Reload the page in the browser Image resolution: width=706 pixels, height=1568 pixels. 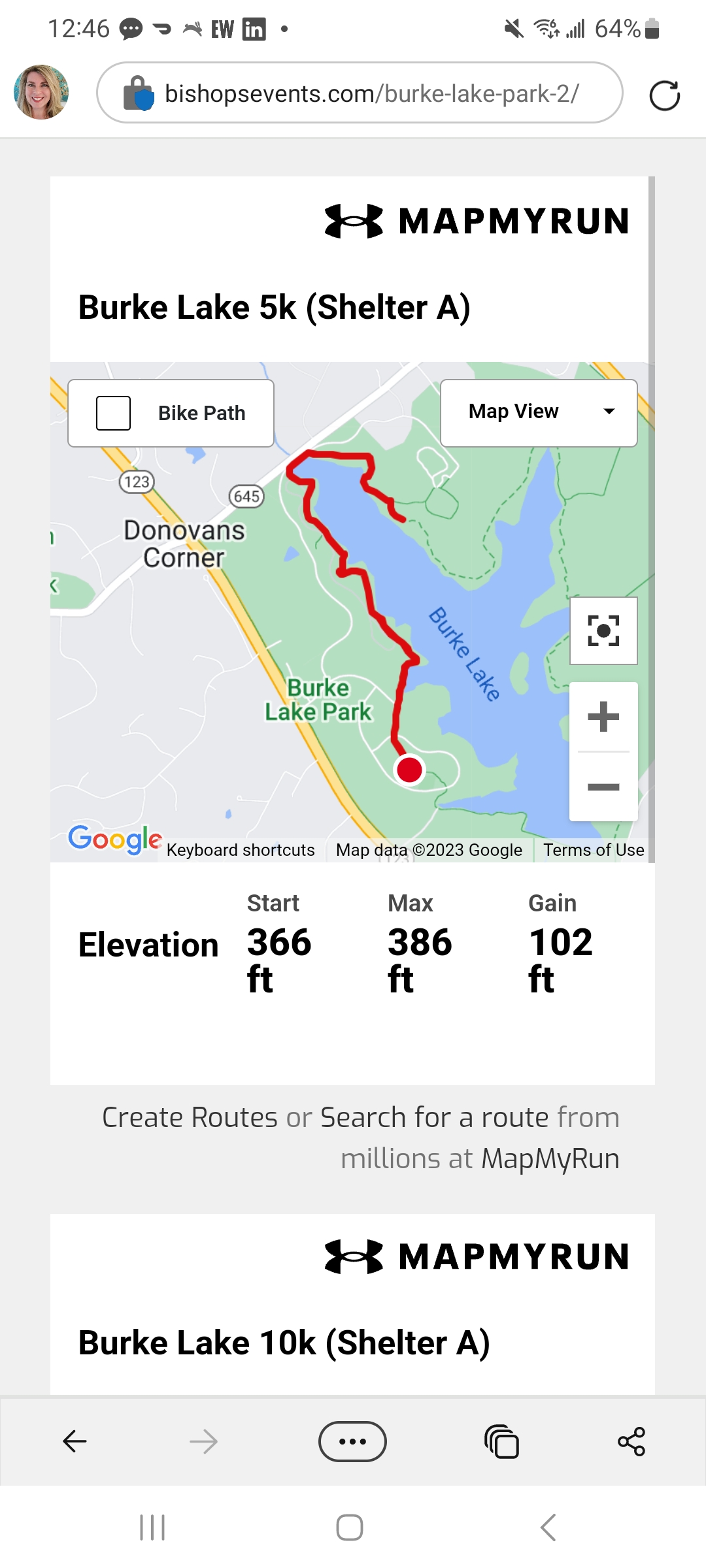click(x=665, y=95)
